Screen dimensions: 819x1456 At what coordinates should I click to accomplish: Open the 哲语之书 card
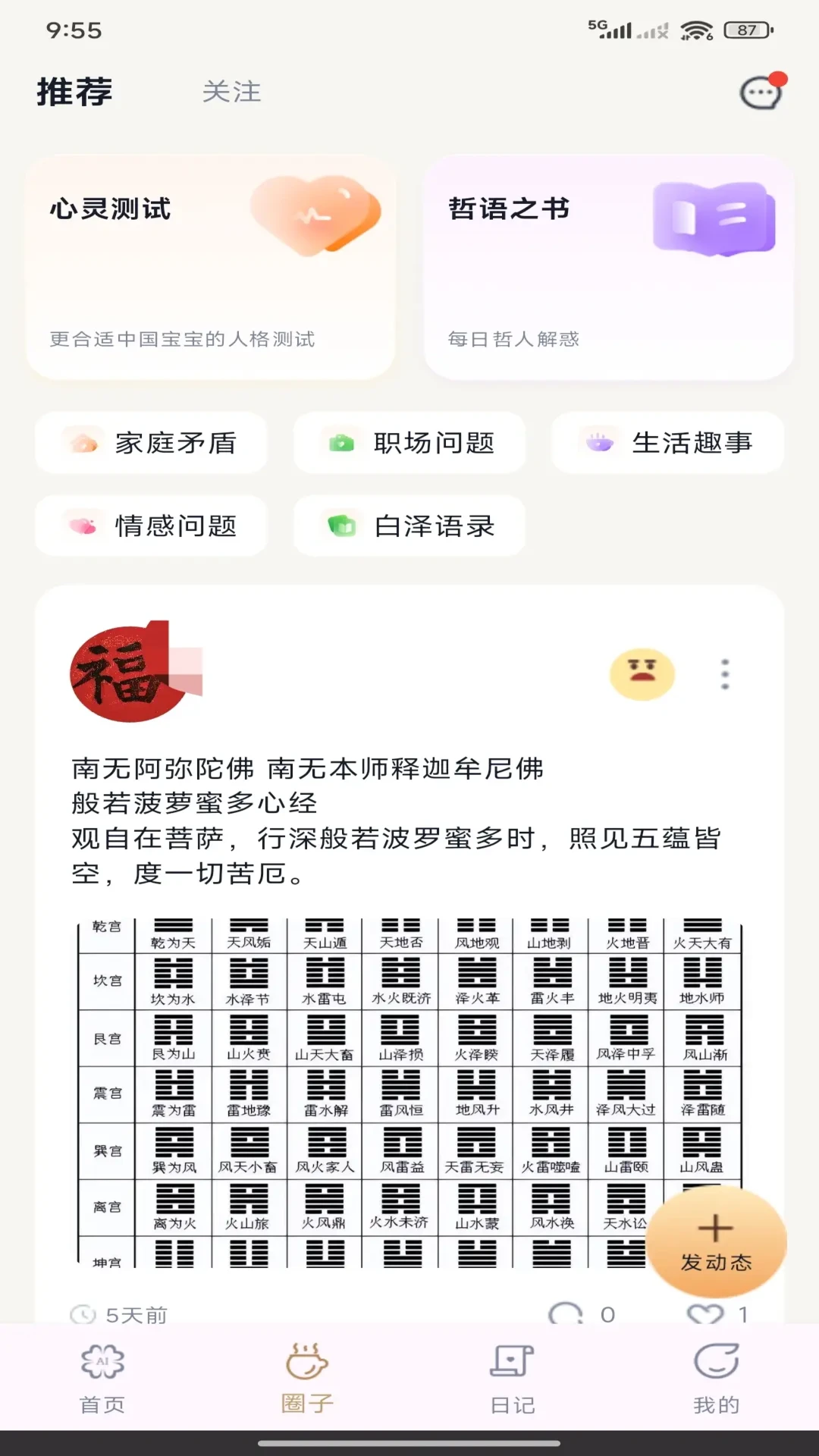click(x=609, y=267)
